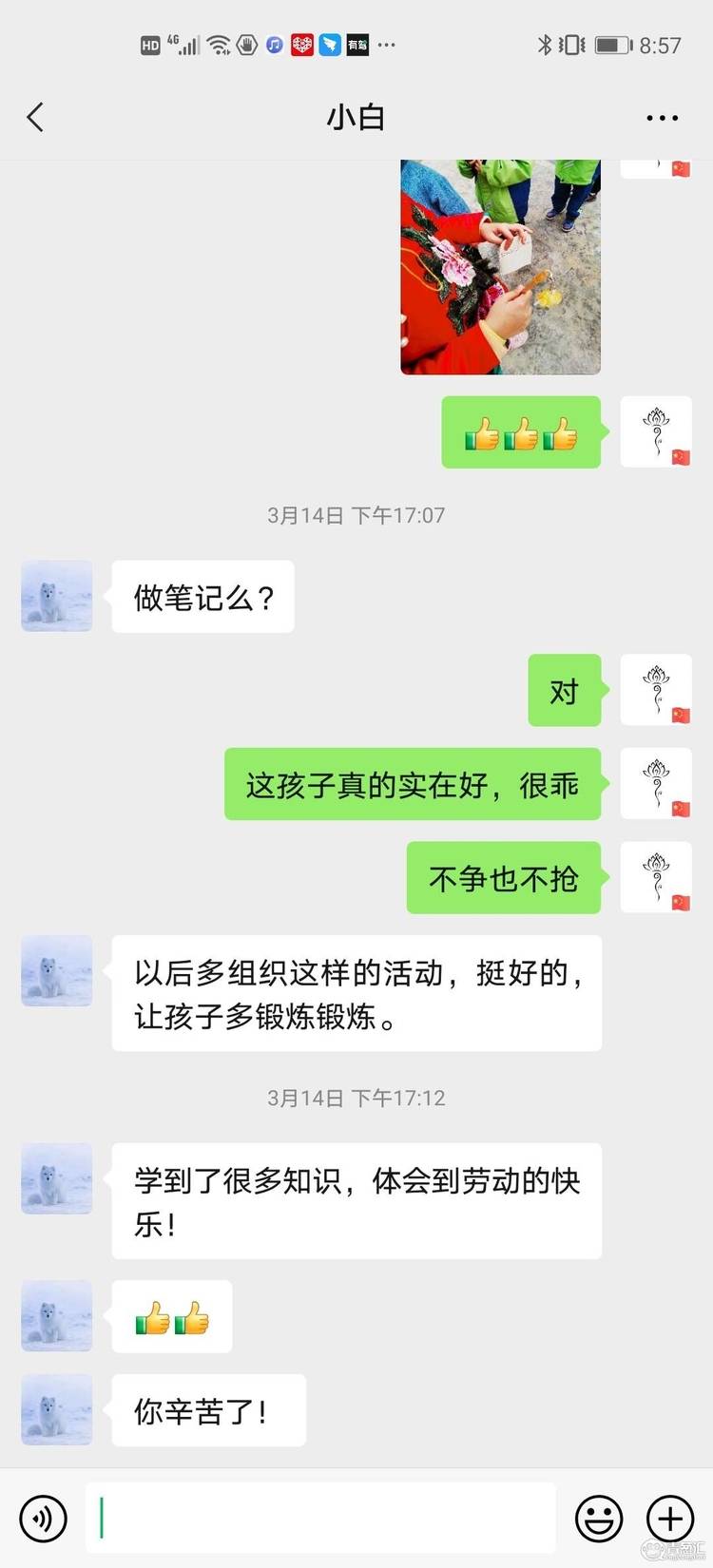Tap the lotus avatar beside 对
The height and width of the screenshot is (1568, 713).
pyautogui.click(x=656, y=690)
